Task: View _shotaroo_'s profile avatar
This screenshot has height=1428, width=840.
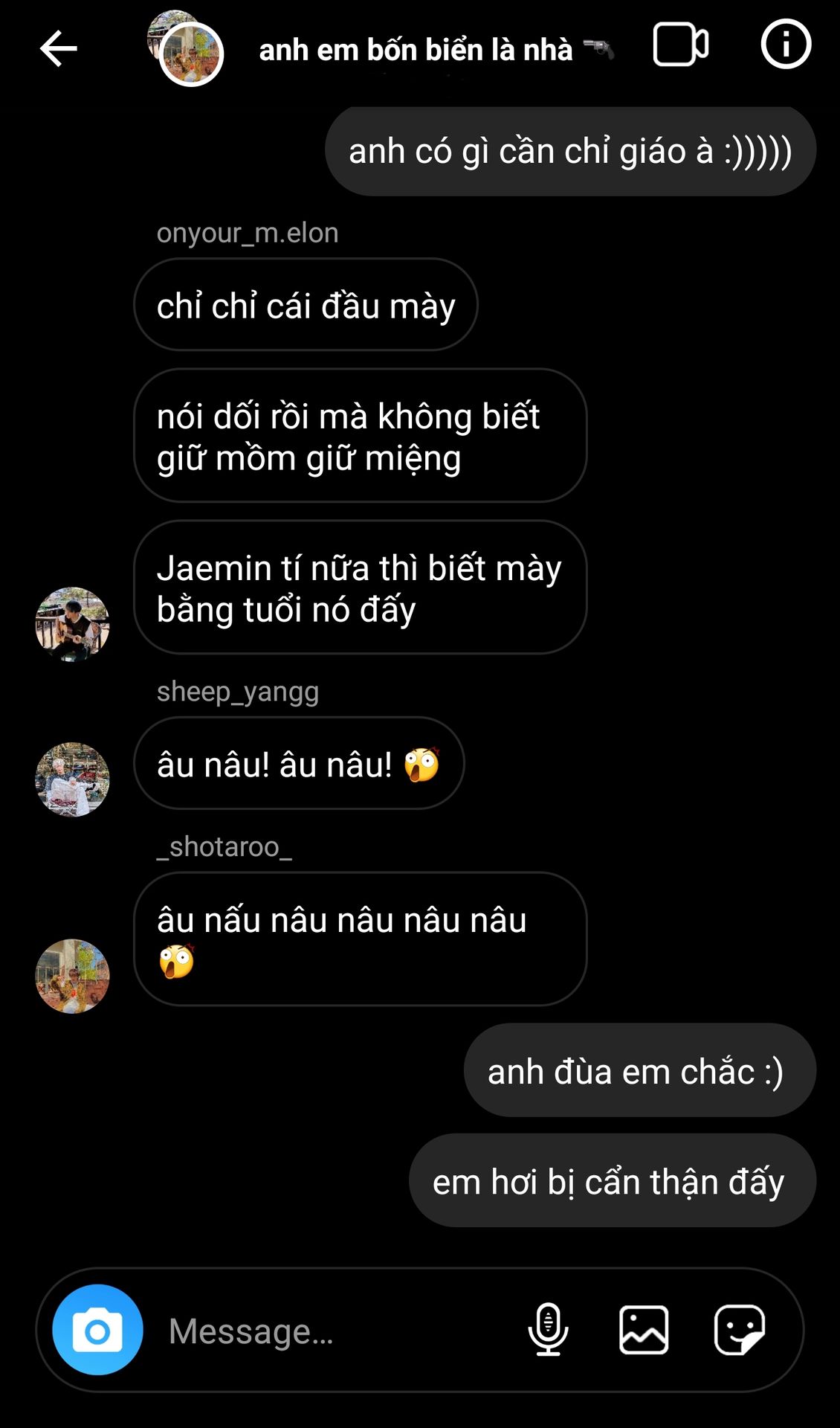Action: [x=72, y=975]
